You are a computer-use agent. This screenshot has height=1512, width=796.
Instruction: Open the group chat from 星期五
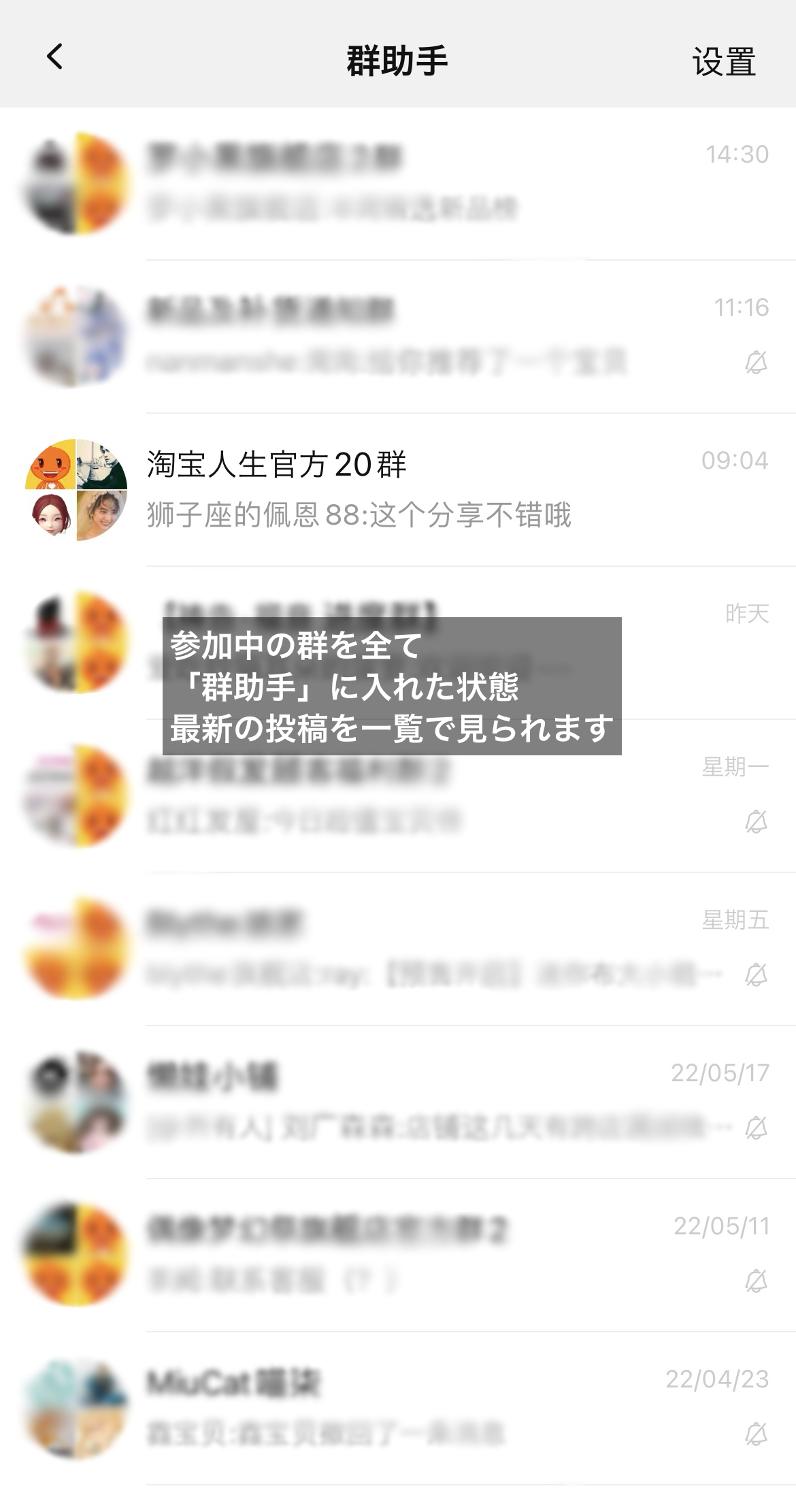pos(398,949)
